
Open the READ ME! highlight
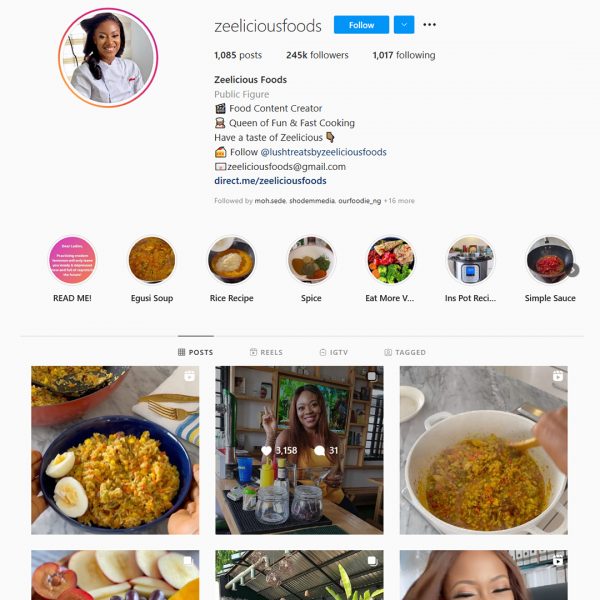72,261
